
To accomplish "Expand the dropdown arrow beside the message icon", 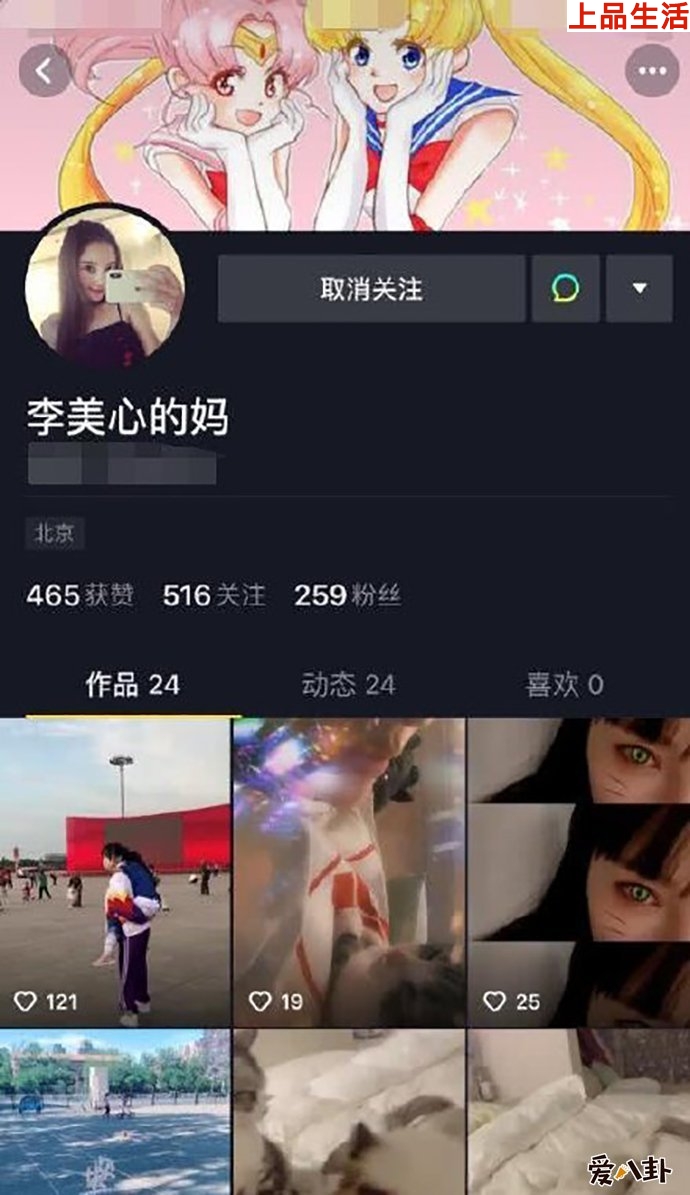I will click(639, 289).
